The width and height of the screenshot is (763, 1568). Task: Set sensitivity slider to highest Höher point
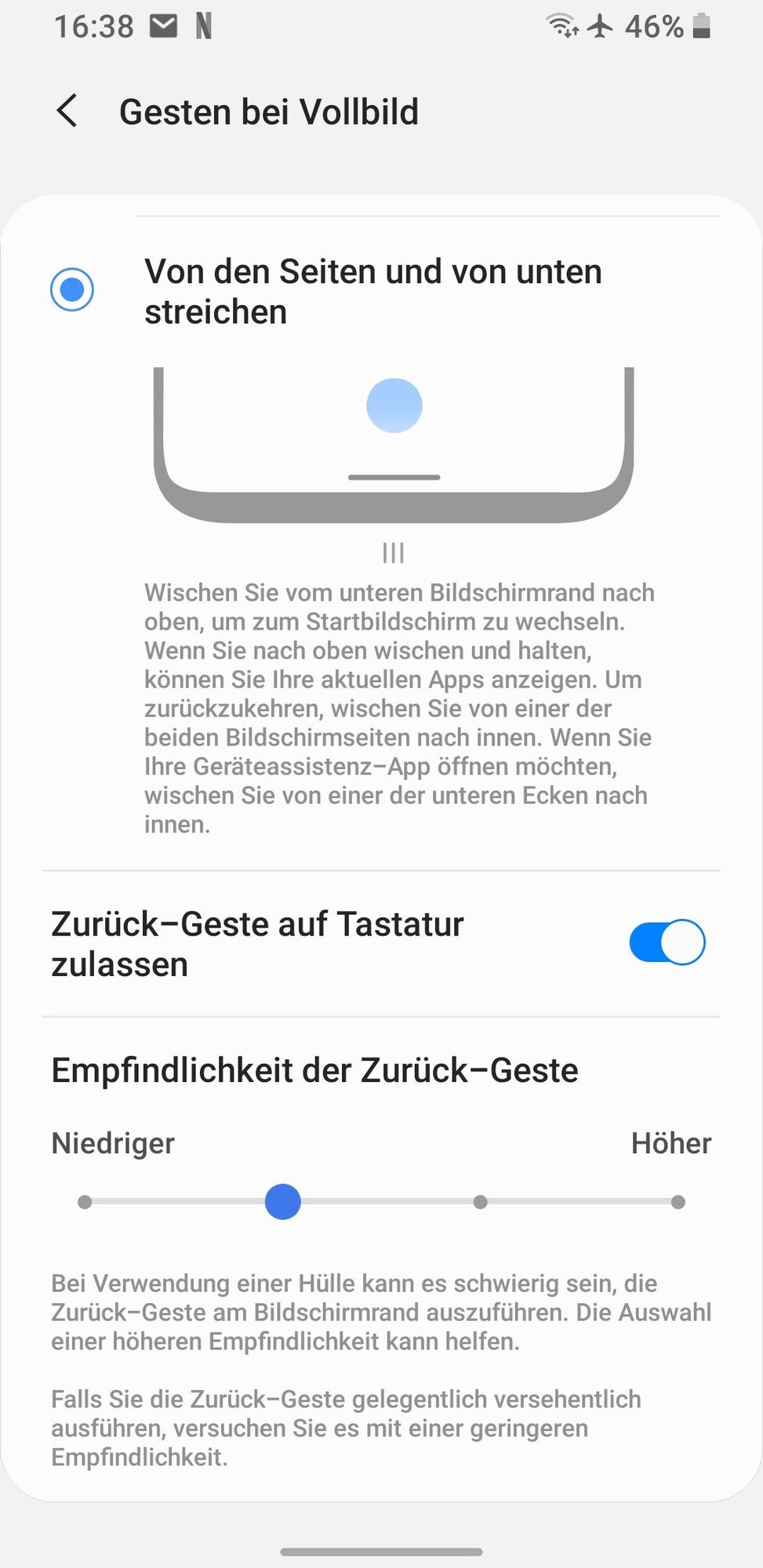click(678, 1202)
